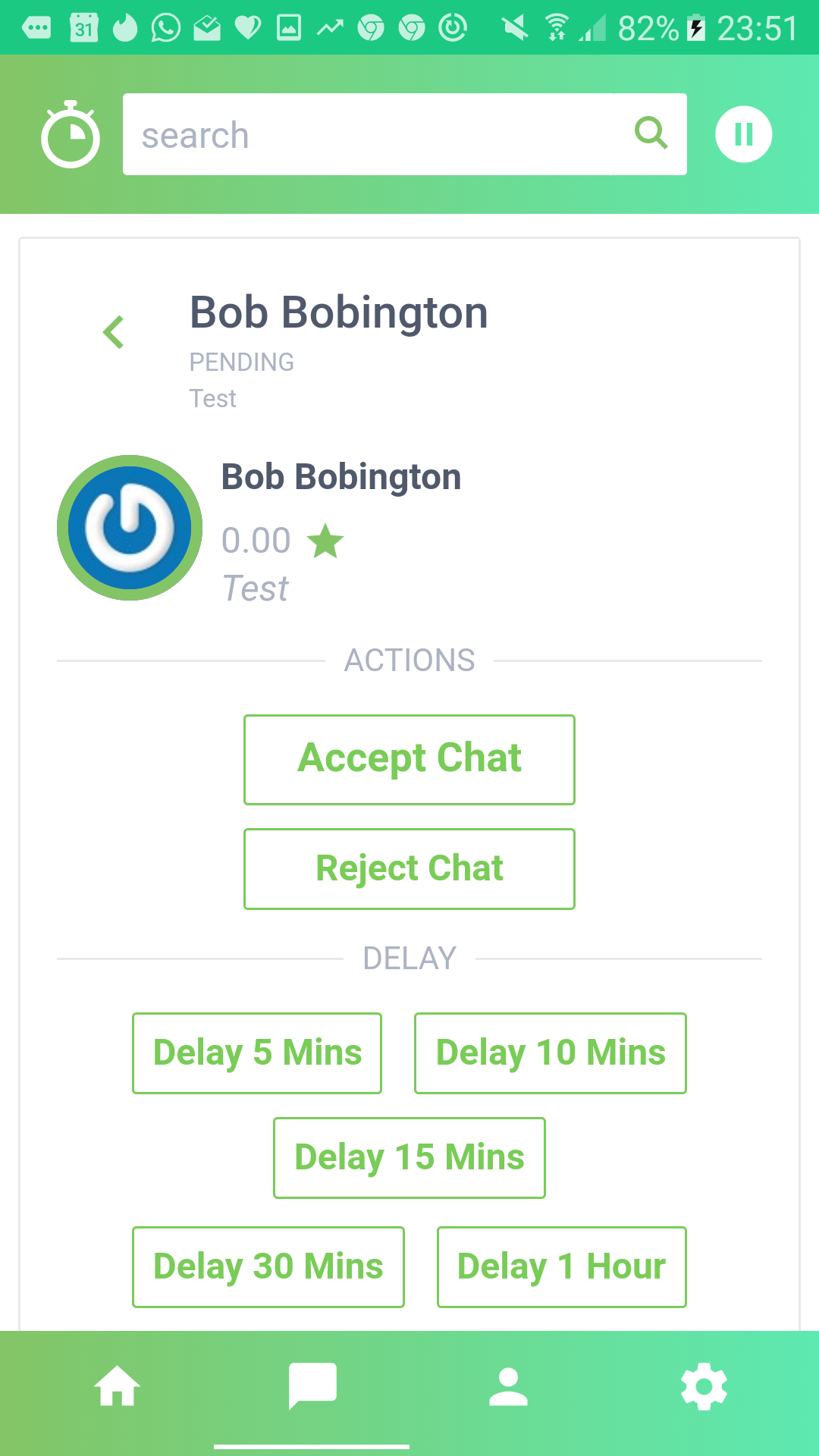Tap the pause button in header
This screenshot has width=819, height=1456.
point(743,134)
